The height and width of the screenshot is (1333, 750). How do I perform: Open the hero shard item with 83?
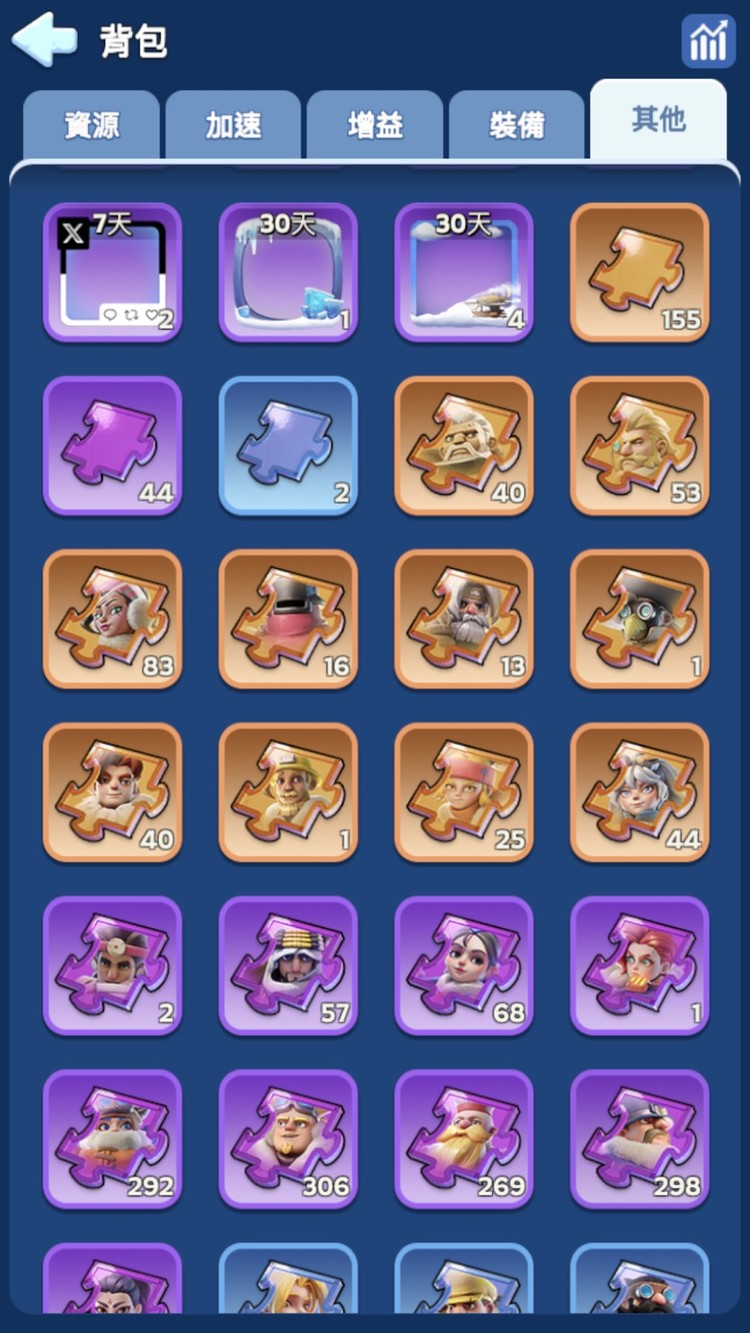pos(112,618)
